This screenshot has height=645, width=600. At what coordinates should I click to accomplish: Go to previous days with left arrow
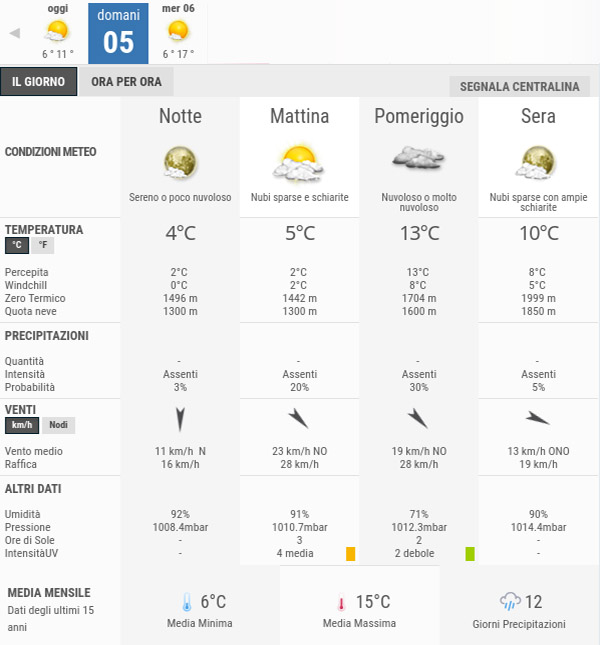(x=14, y=33)
